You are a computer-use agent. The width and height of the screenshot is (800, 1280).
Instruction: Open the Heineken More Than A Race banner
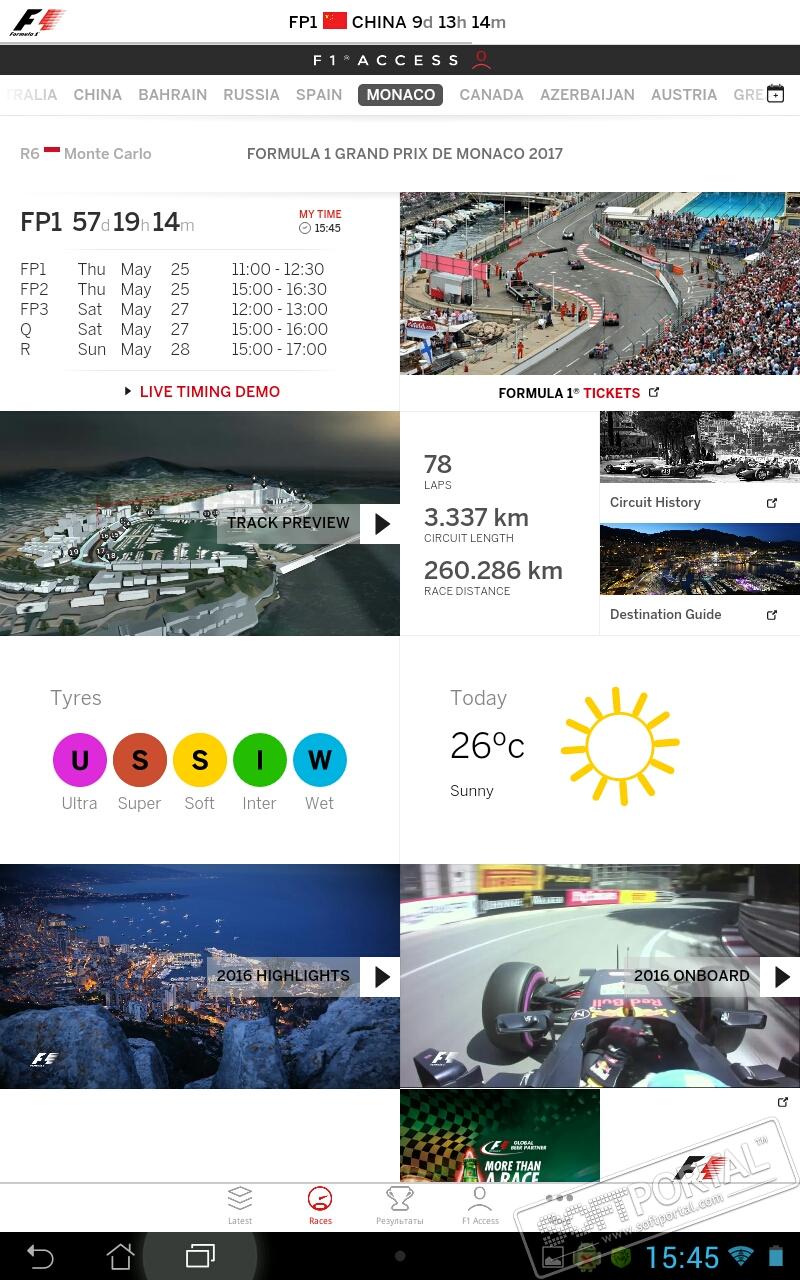(499, 1135)
